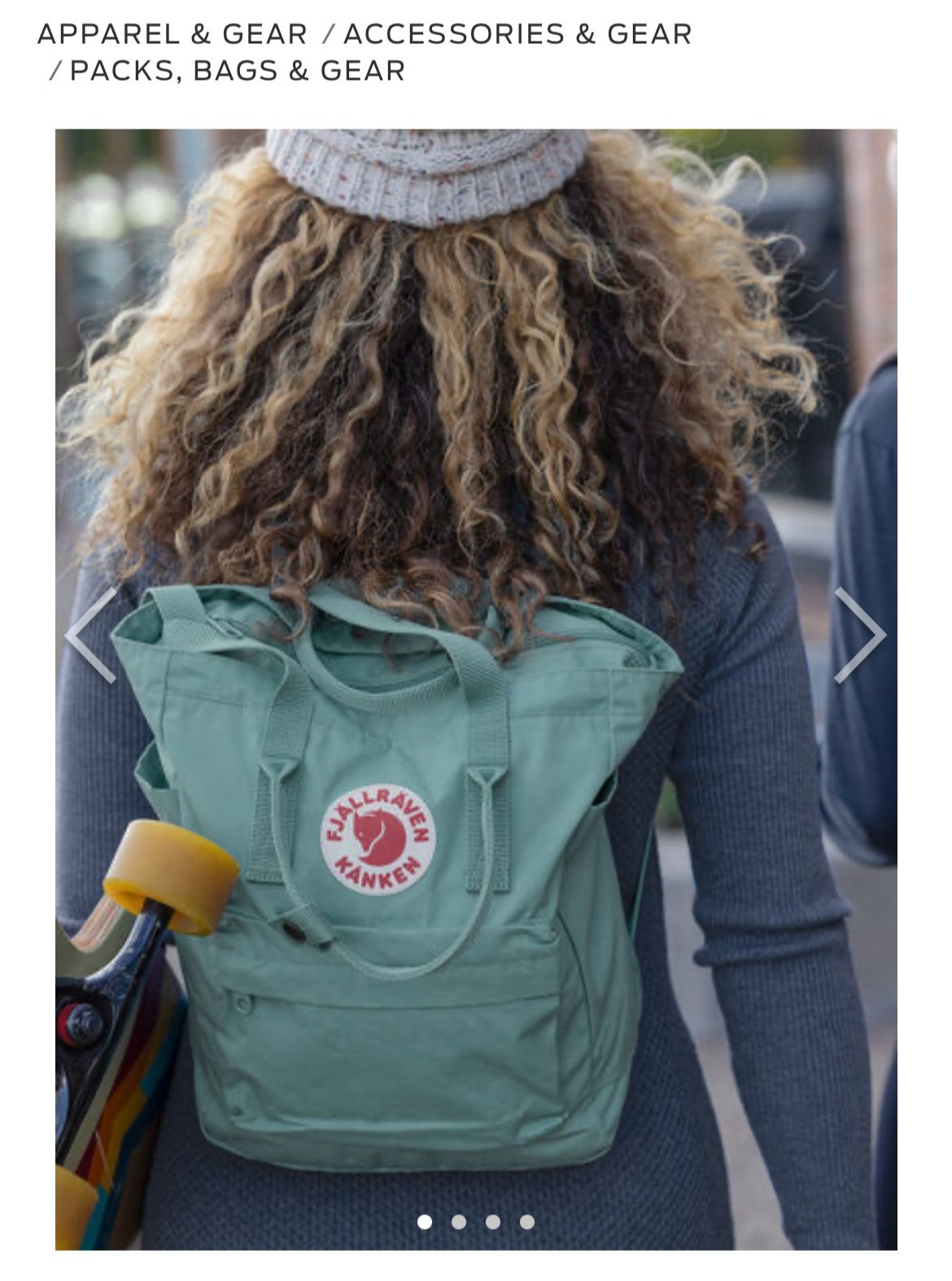Image resolution: width=952 pixels, height=1281 pixels.
Task: Jump to the fourth carousel dot
Action: click(527, 1222)
